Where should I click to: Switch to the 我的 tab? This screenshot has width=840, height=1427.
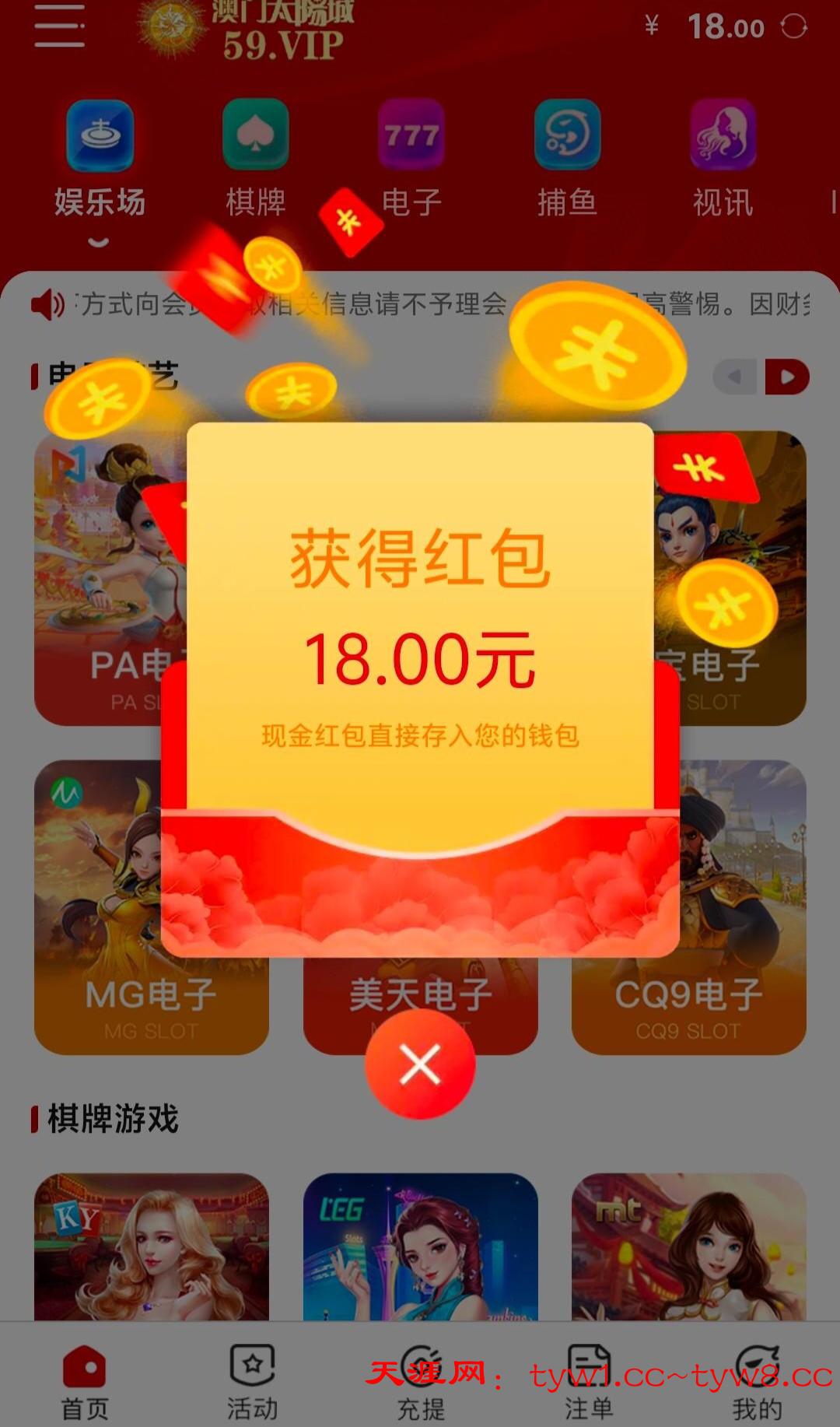click(757, 1382)
